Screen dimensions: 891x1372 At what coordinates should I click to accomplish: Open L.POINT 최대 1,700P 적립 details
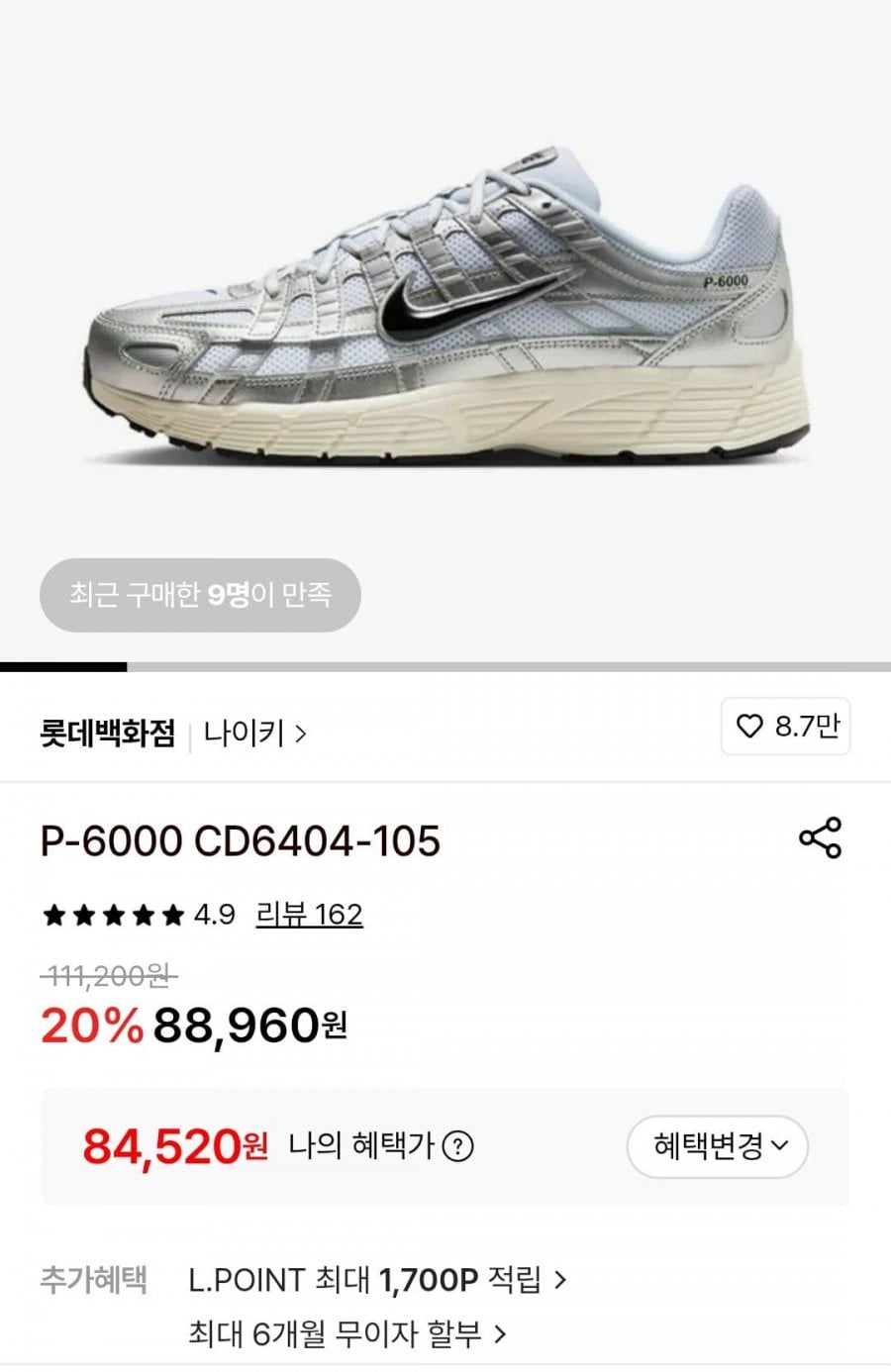tap(376, 1280)
